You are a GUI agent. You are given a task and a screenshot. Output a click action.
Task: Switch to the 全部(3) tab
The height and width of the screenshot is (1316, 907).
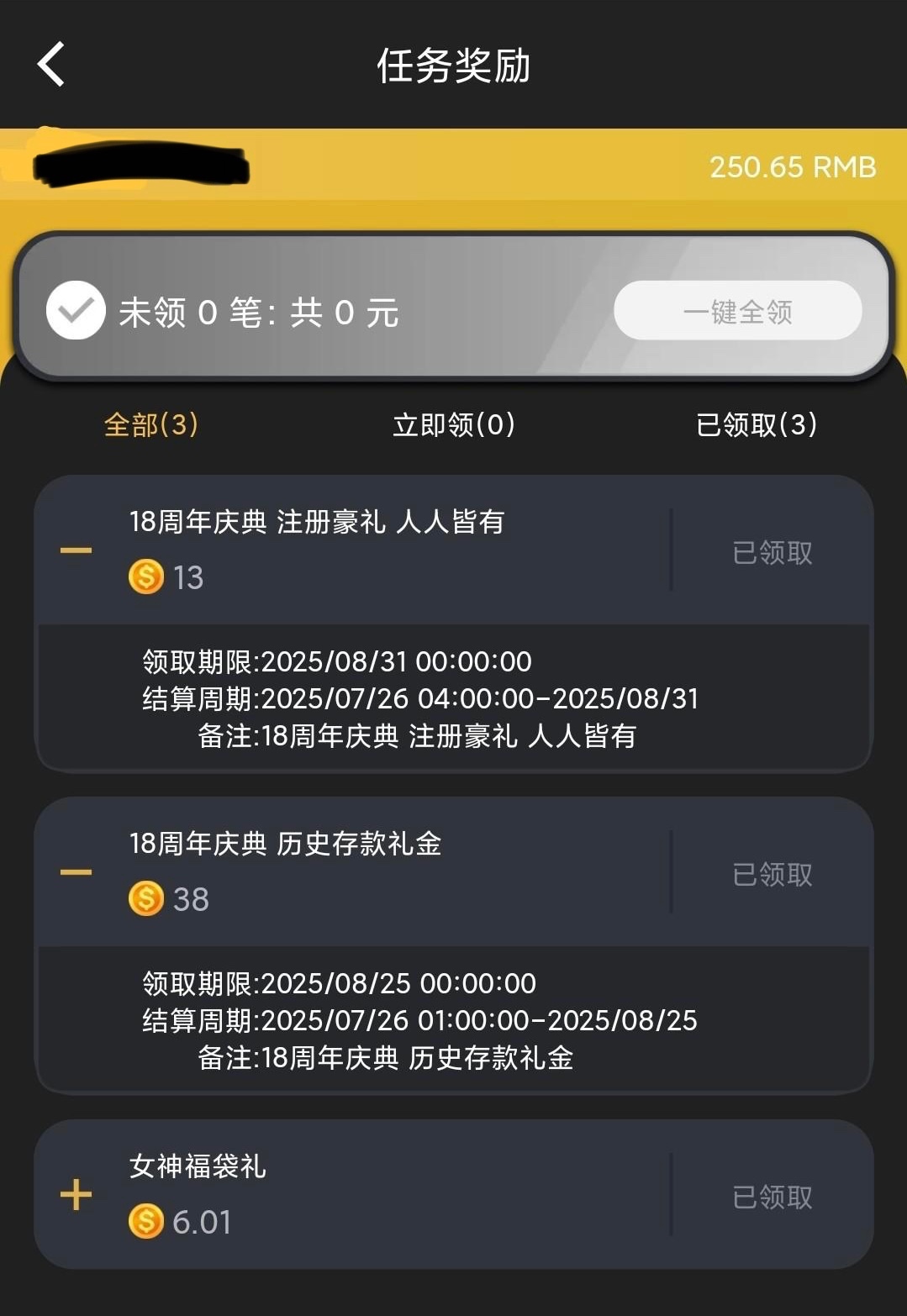151,424
